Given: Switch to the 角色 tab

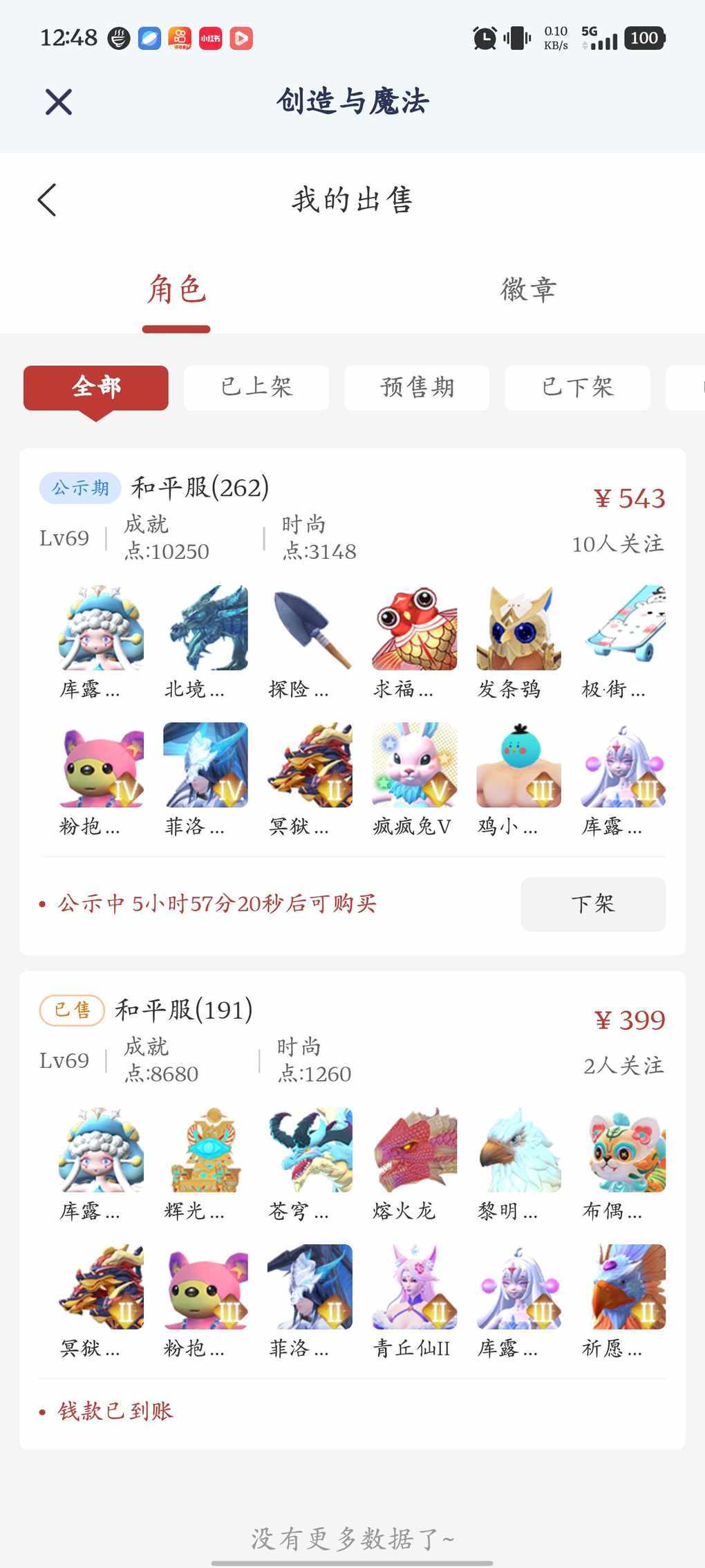Looking at the screenshot, I should click(176, 289).
